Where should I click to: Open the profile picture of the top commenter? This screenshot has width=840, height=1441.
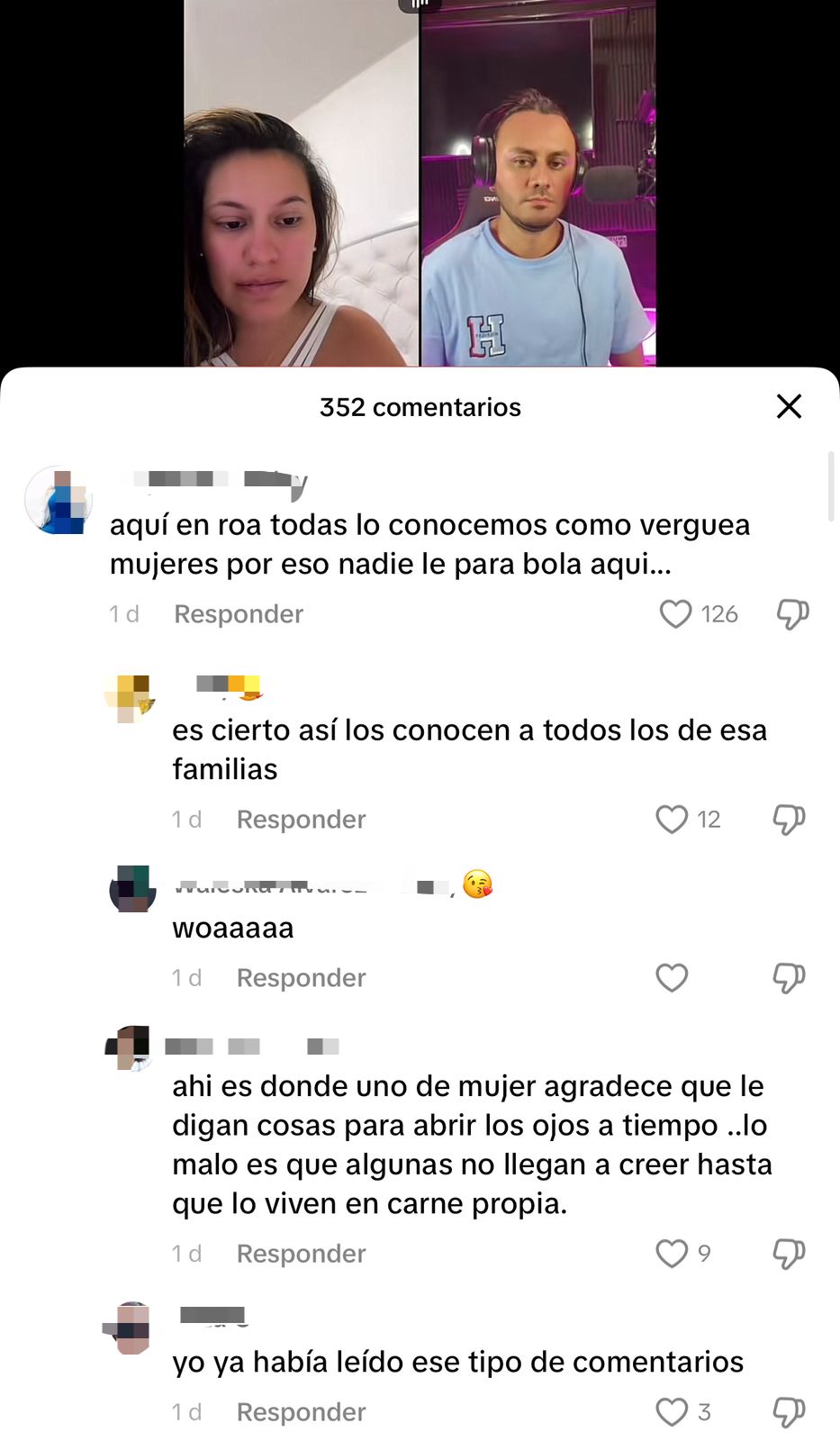59,501
